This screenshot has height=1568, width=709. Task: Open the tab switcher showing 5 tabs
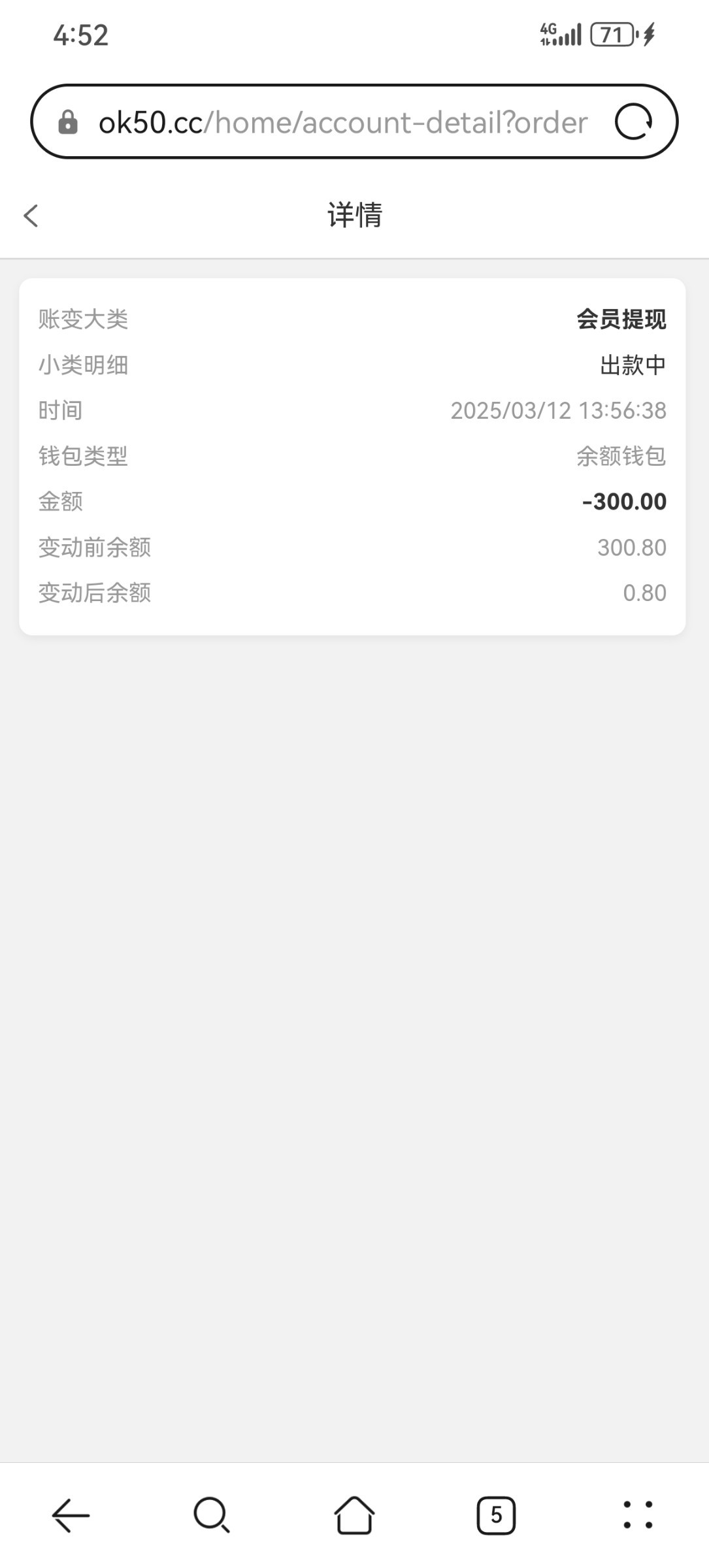(x=496, y=1515)
